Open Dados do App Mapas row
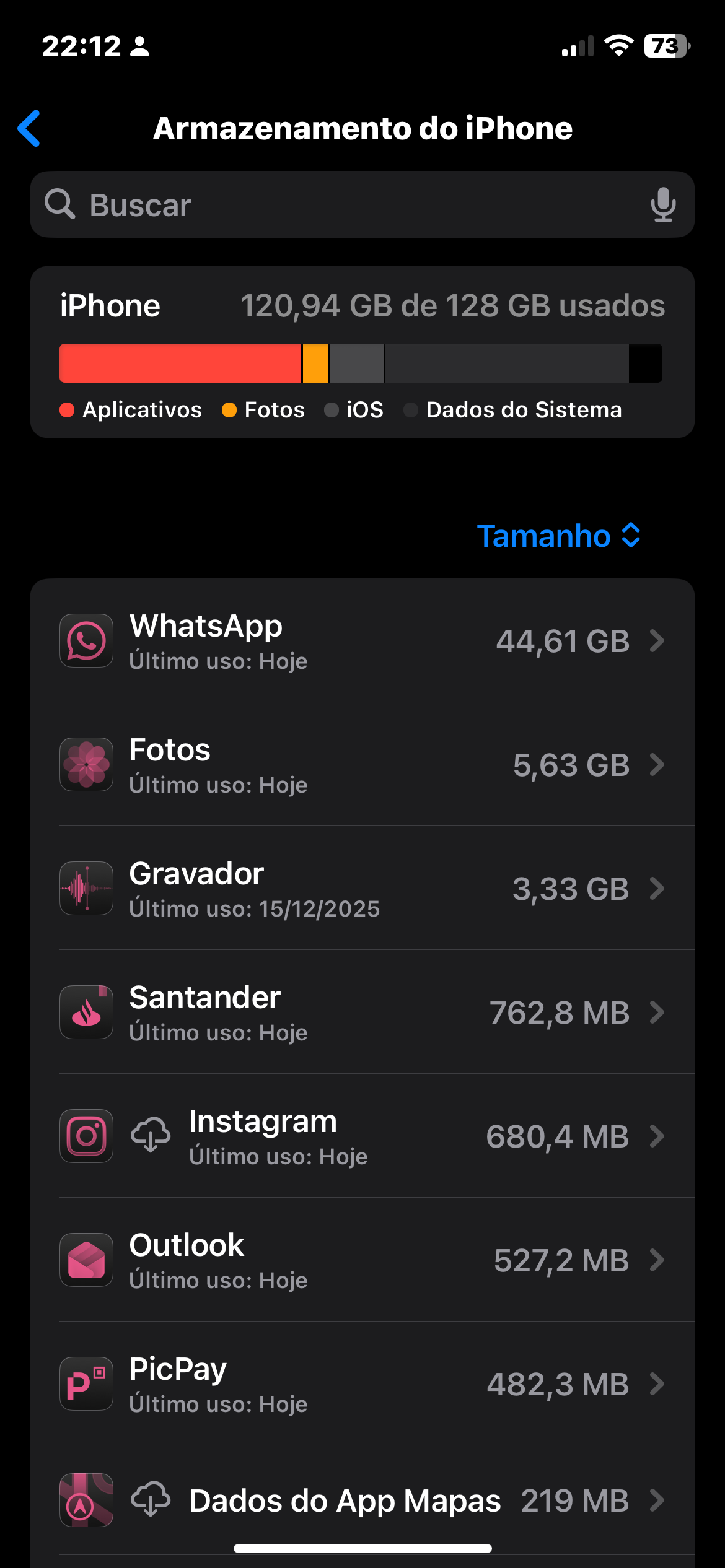 coord(362,1500)
